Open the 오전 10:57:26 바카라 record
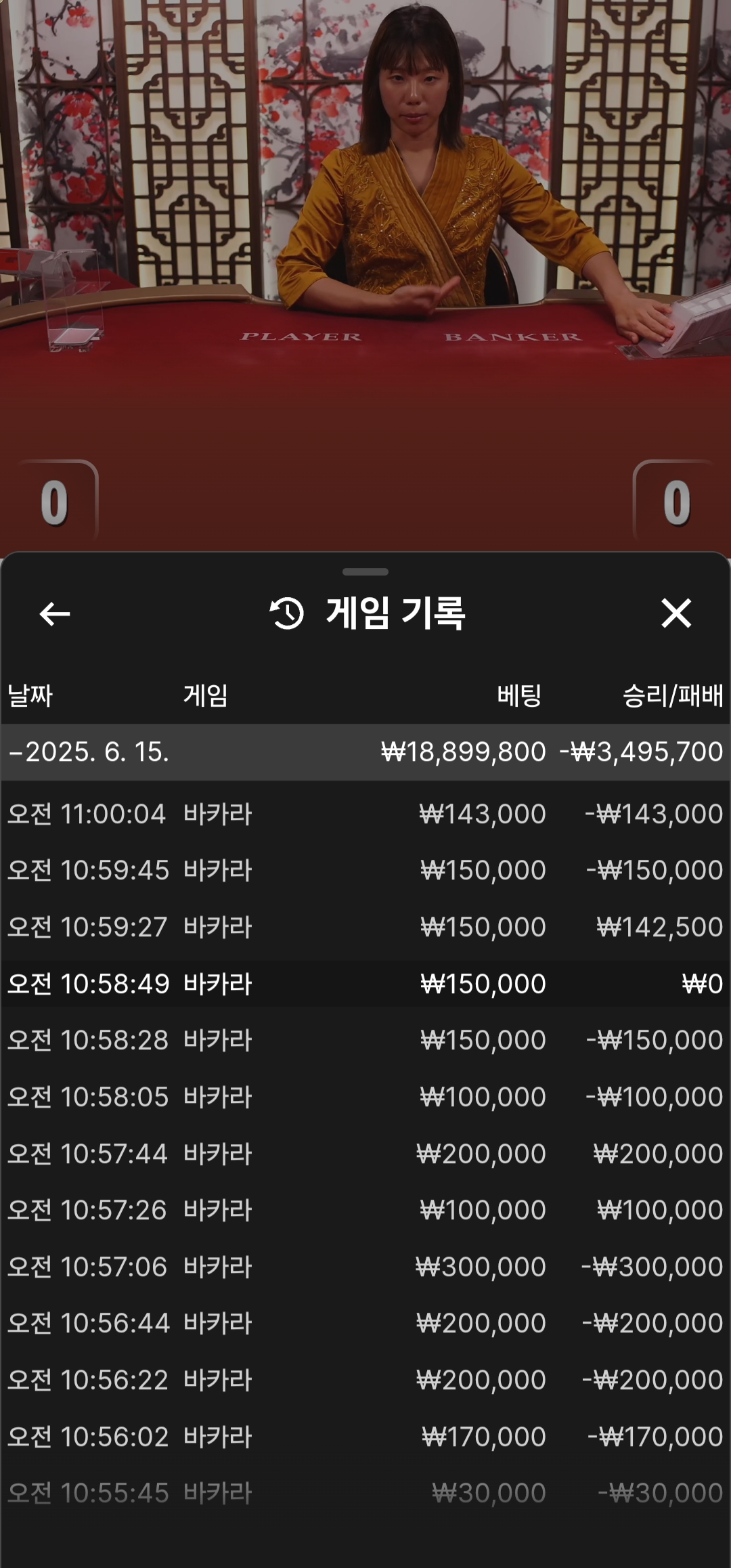 click(x=365, y=1210)
